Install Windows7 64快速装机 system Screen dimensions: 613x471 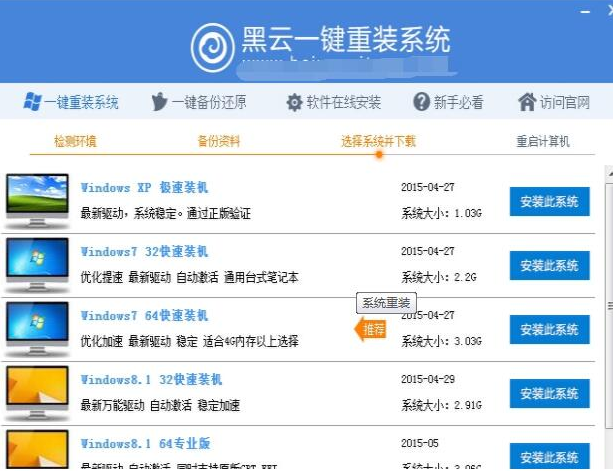550,329
